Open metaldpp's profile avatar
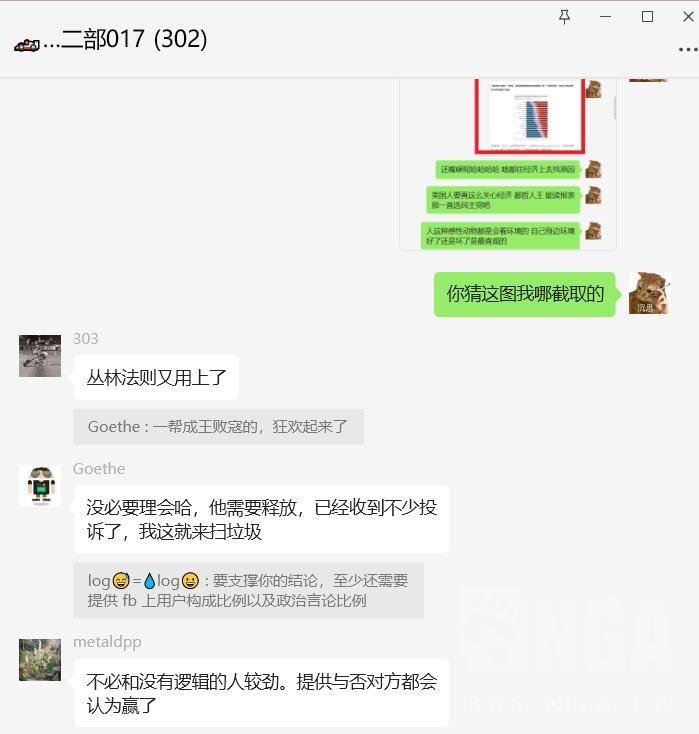 (x=40, y=660)
